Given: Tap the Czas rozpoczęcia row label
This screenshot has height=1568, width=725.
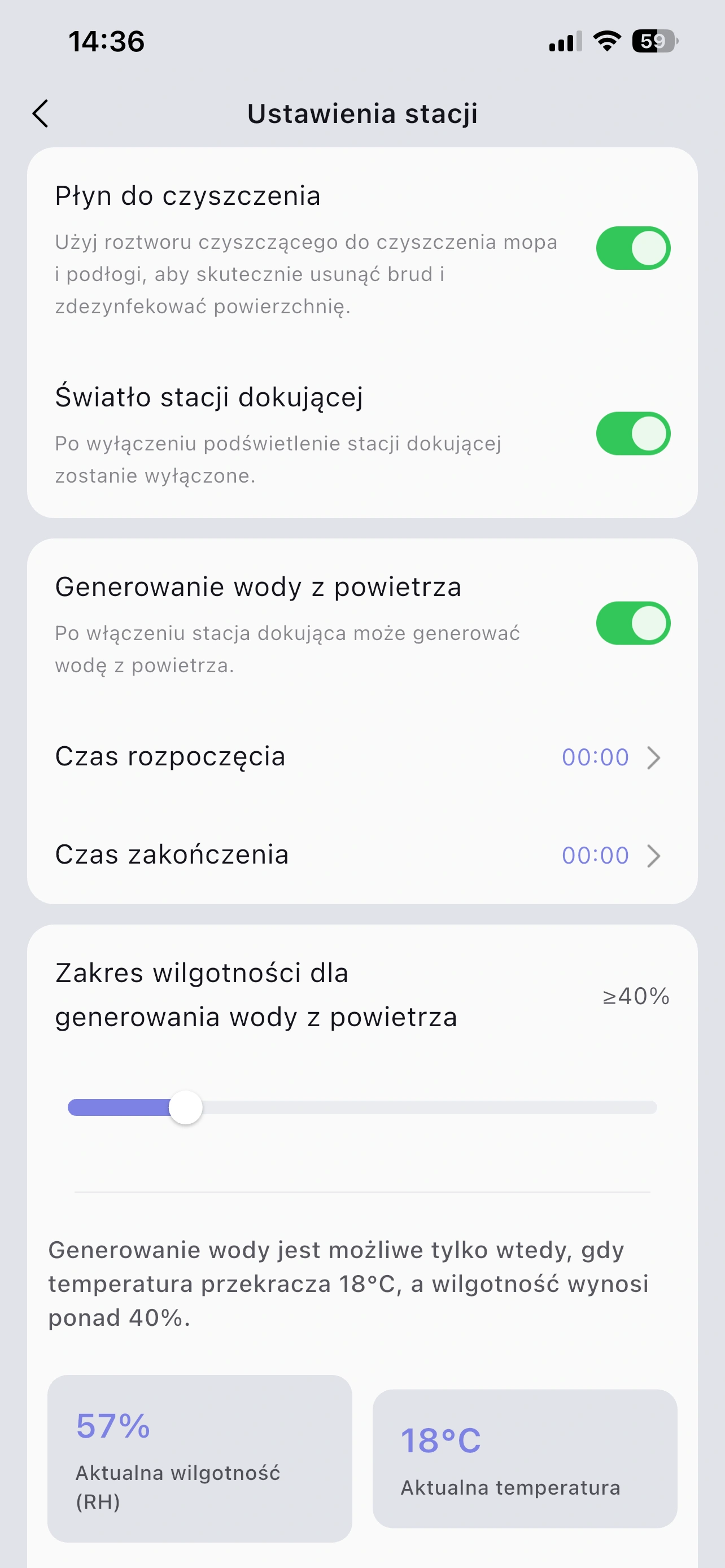Looking at the screenshot, I should coord(171,757).
